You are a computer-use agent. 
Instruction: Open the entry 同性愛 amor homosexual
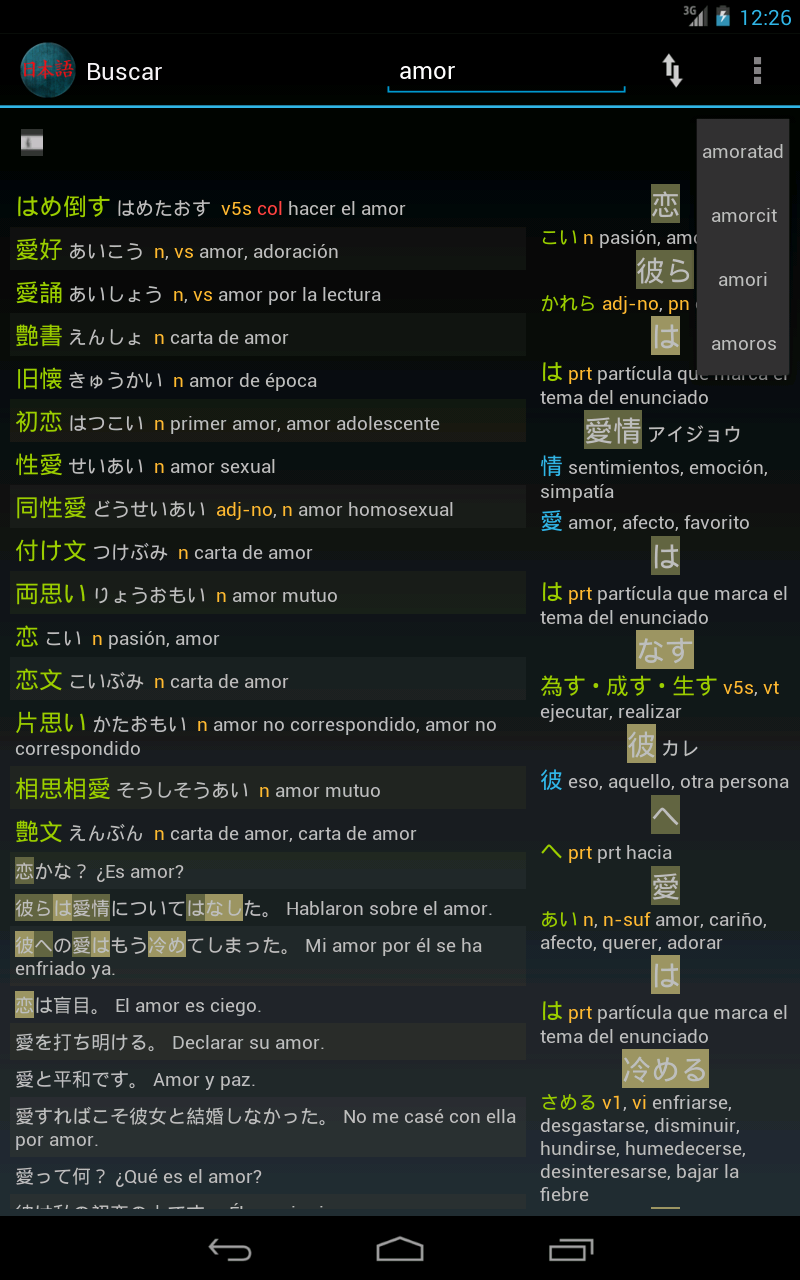pyautogui.click(x=267, y=508)
